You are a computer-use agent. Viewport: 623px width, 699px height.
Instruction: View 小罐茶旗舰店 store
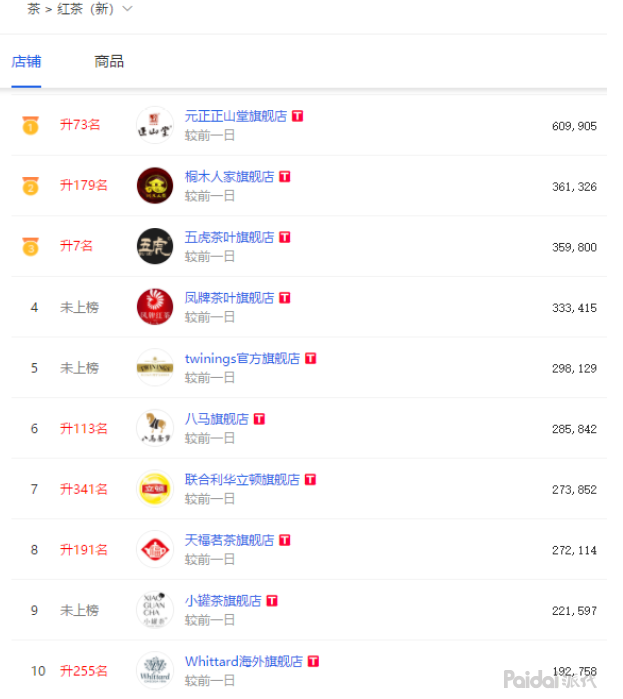coord(222,601)
